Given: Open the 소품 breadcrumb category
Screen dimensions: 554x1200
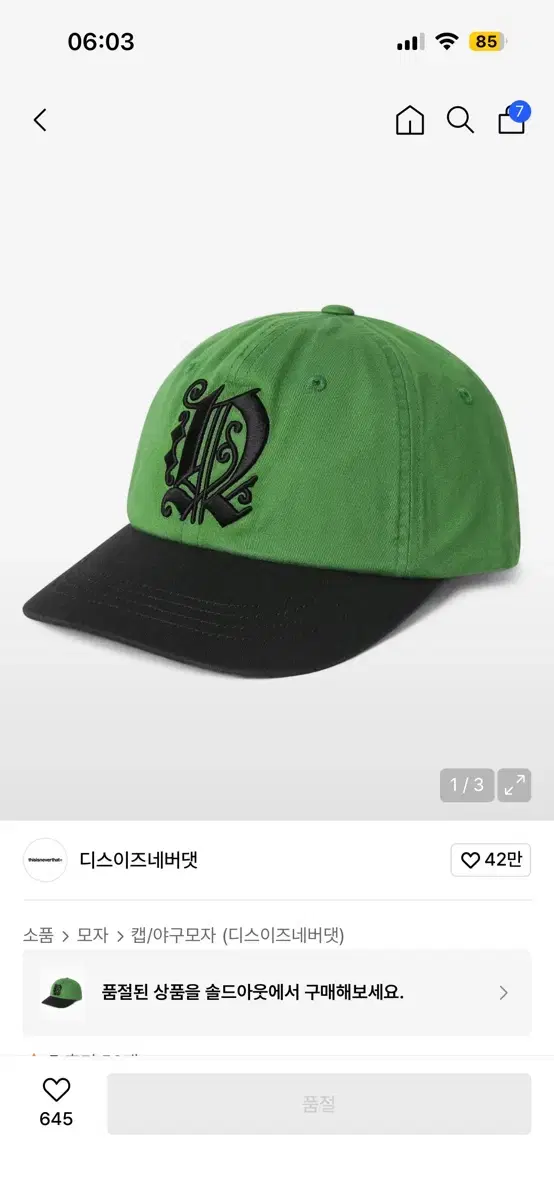Looking at the screenshot, I should click(x=38, y=935).
